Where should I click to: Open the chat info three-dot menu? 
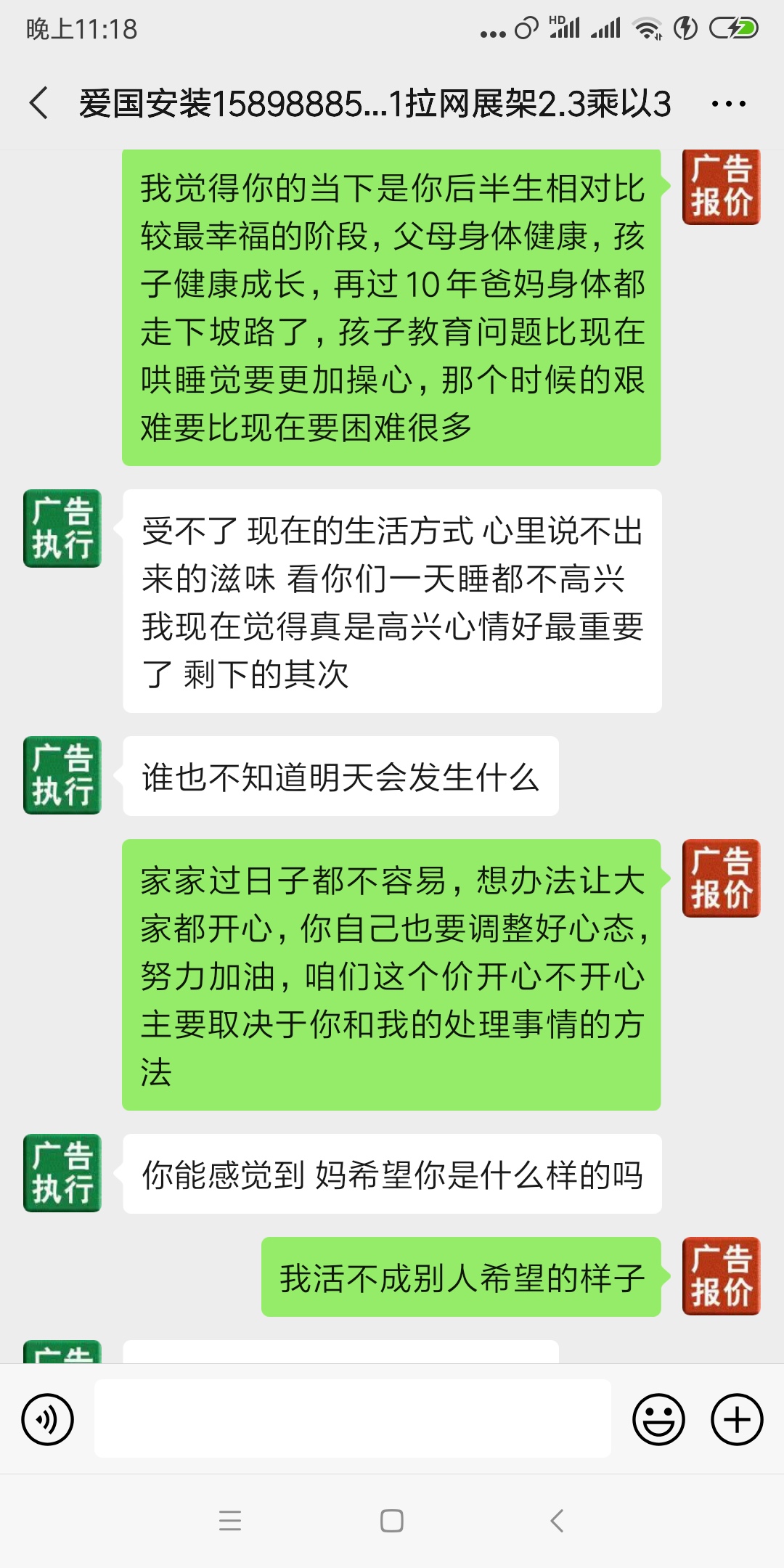point(728,104)
